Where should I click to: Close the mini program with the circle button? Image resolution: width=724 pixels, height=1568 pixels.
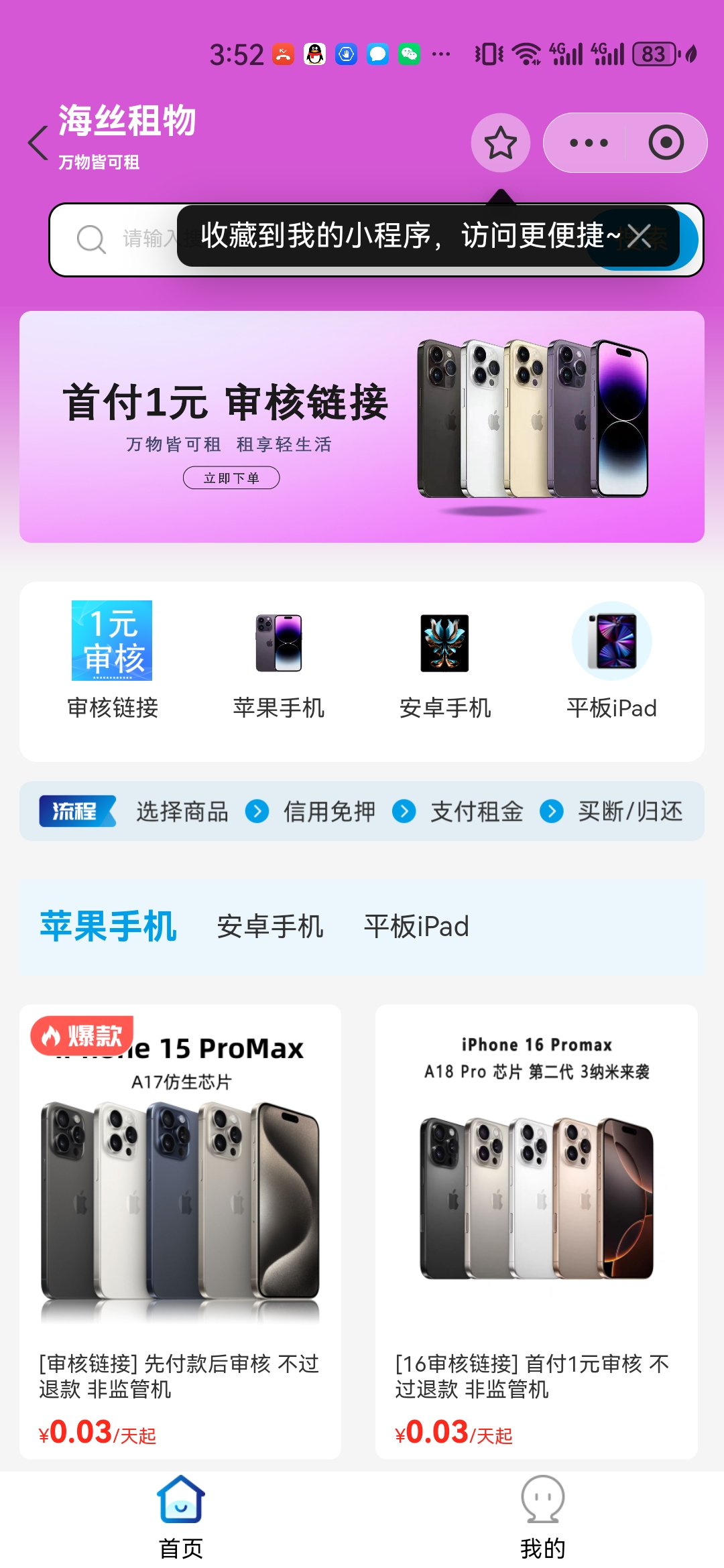pyautogui.click(x=666, y=143)
